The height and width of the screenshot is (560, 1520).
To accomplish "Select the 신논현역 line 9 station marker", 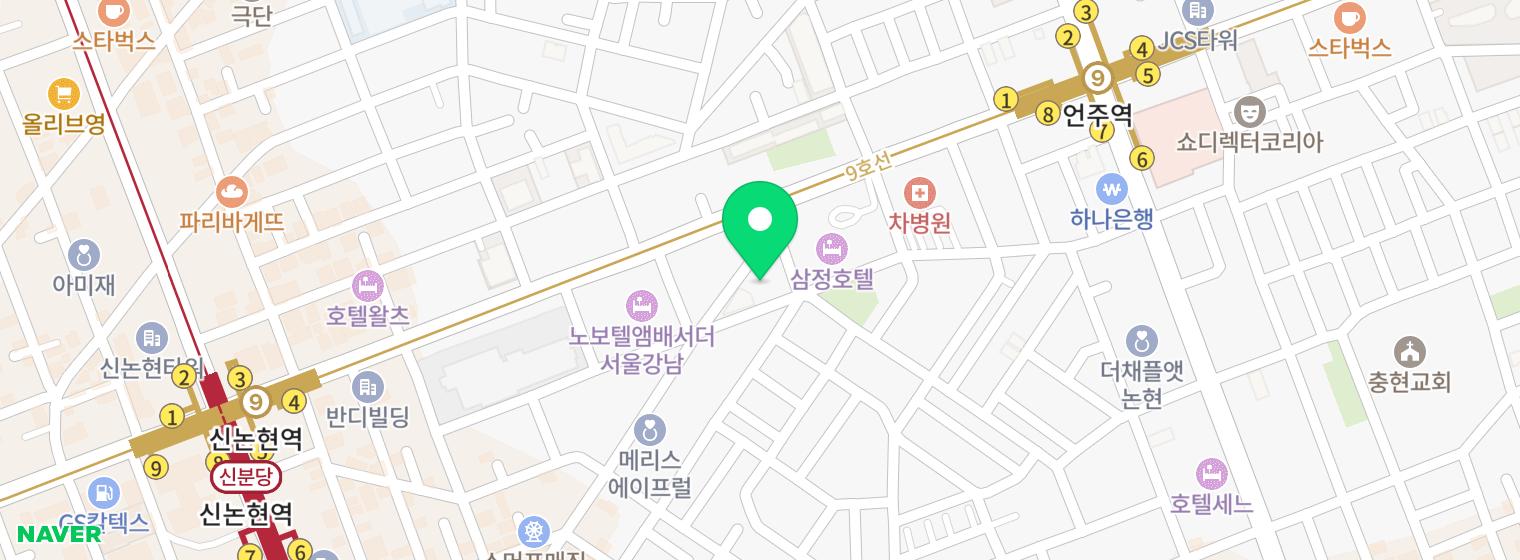I will pyautogui.click(x=257, y=402).
